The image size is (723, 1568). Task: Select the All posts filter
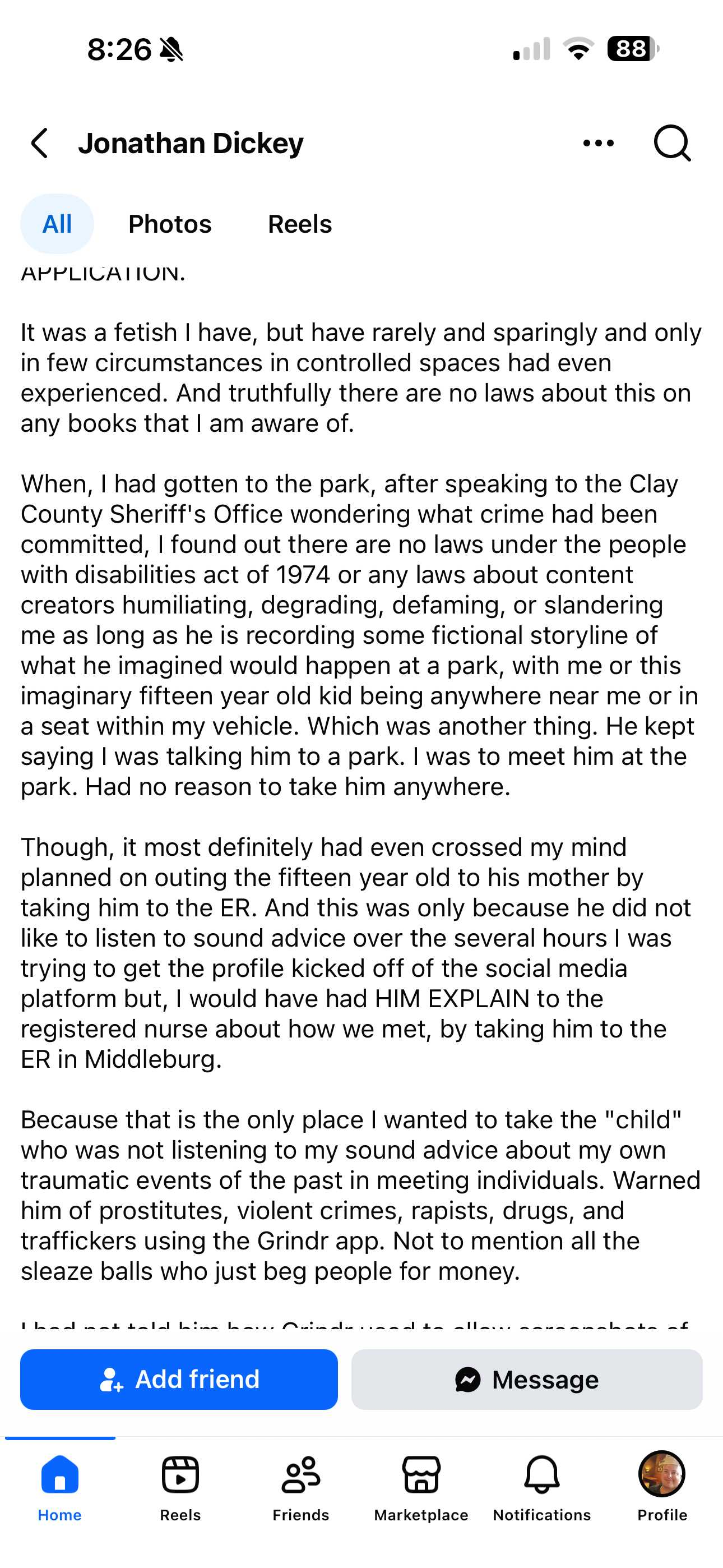click(x=57, y=224)
